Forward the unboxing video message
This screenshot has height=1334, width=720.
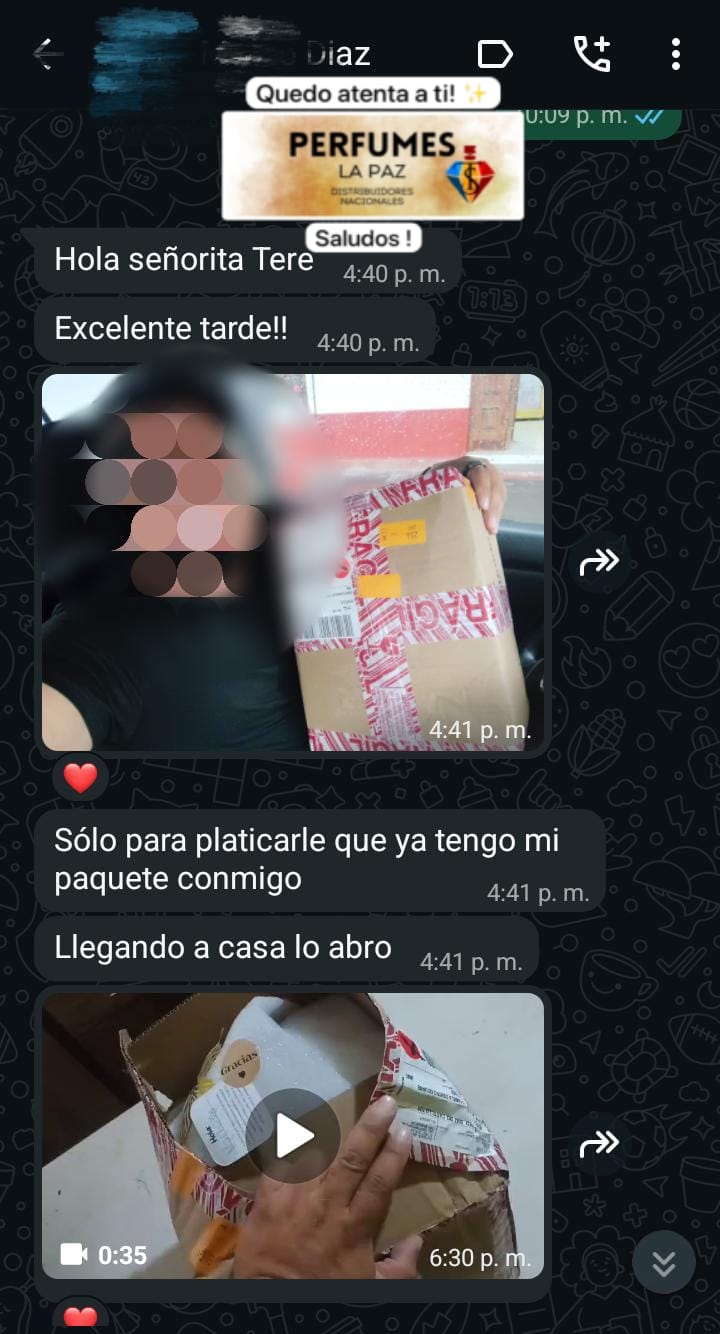coord(599,1144)
